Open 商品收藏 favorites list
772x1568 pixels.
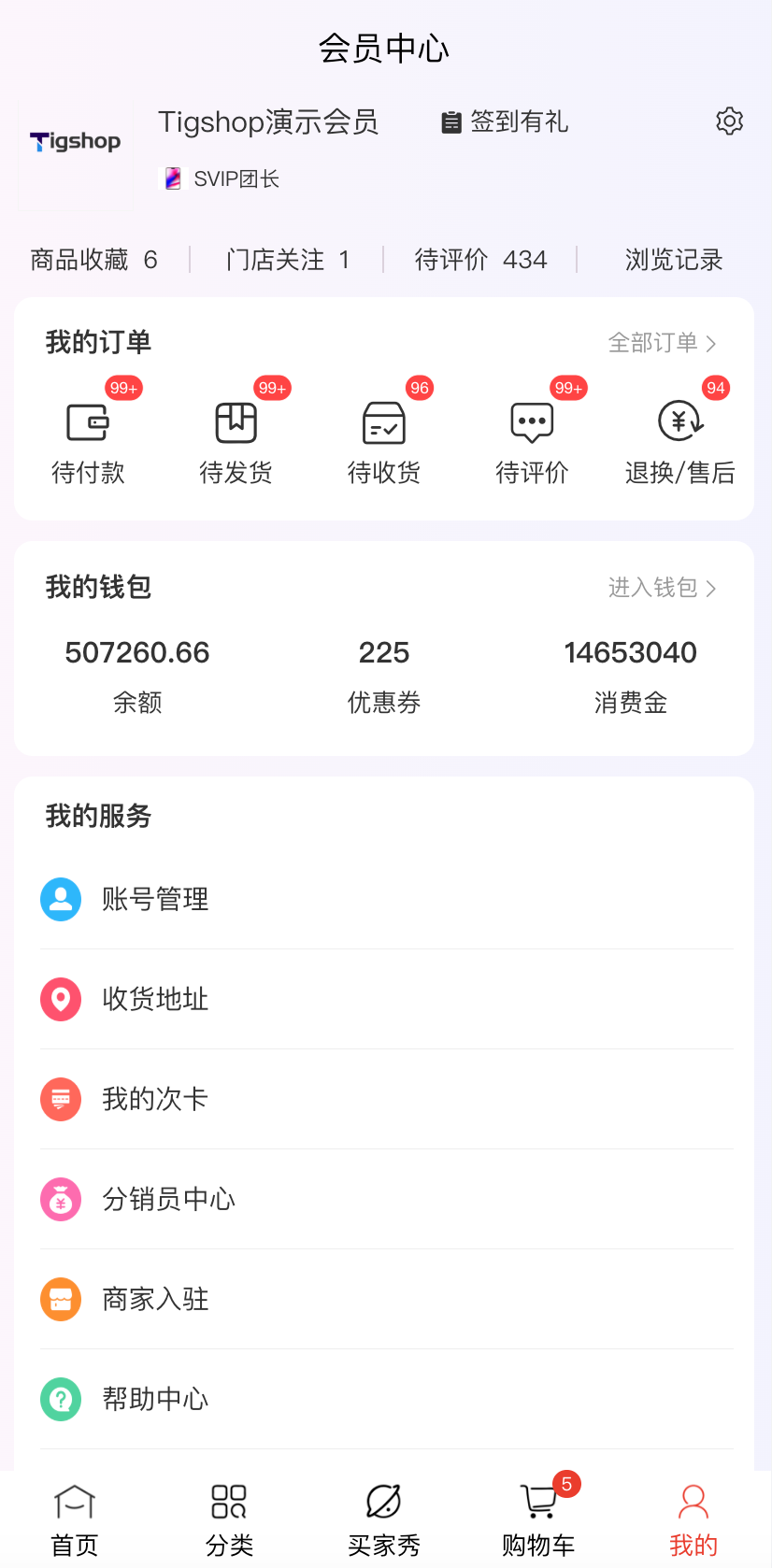(93, 260)
